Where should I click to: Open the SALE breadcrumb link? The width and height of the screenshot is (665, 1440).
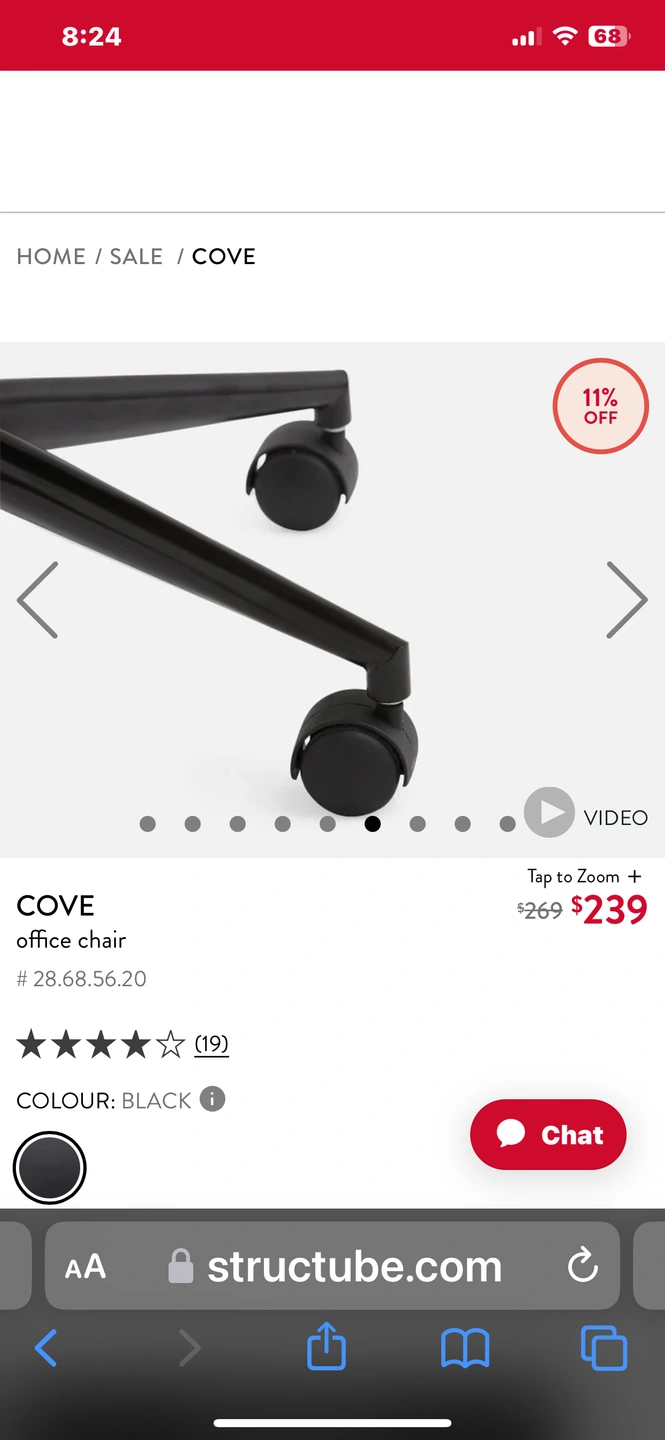[136, 257]
